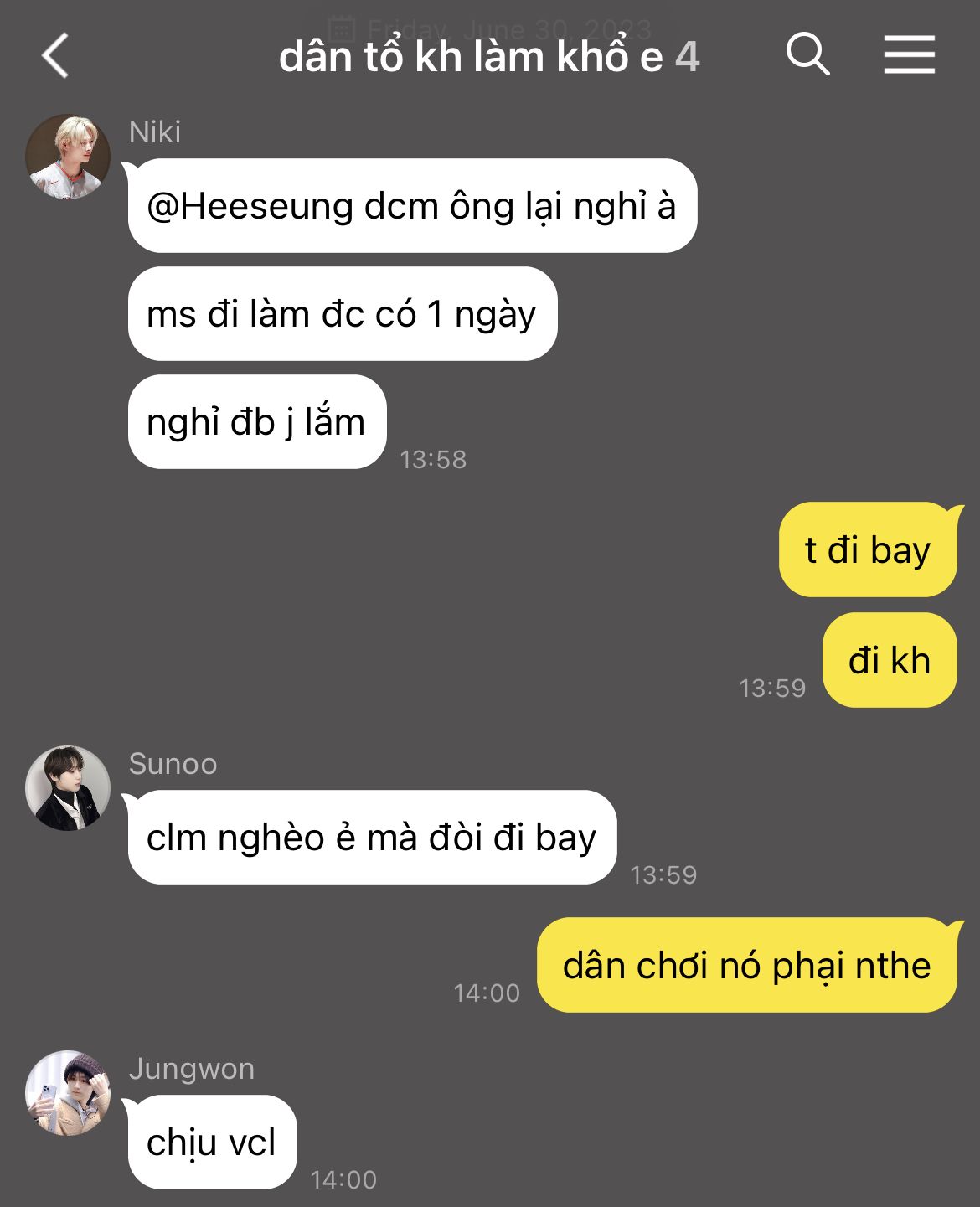Tap Jungwon's profile avatar
Screen dimensions: 980x1207
pyautogui.click(x=68, y=1093)
